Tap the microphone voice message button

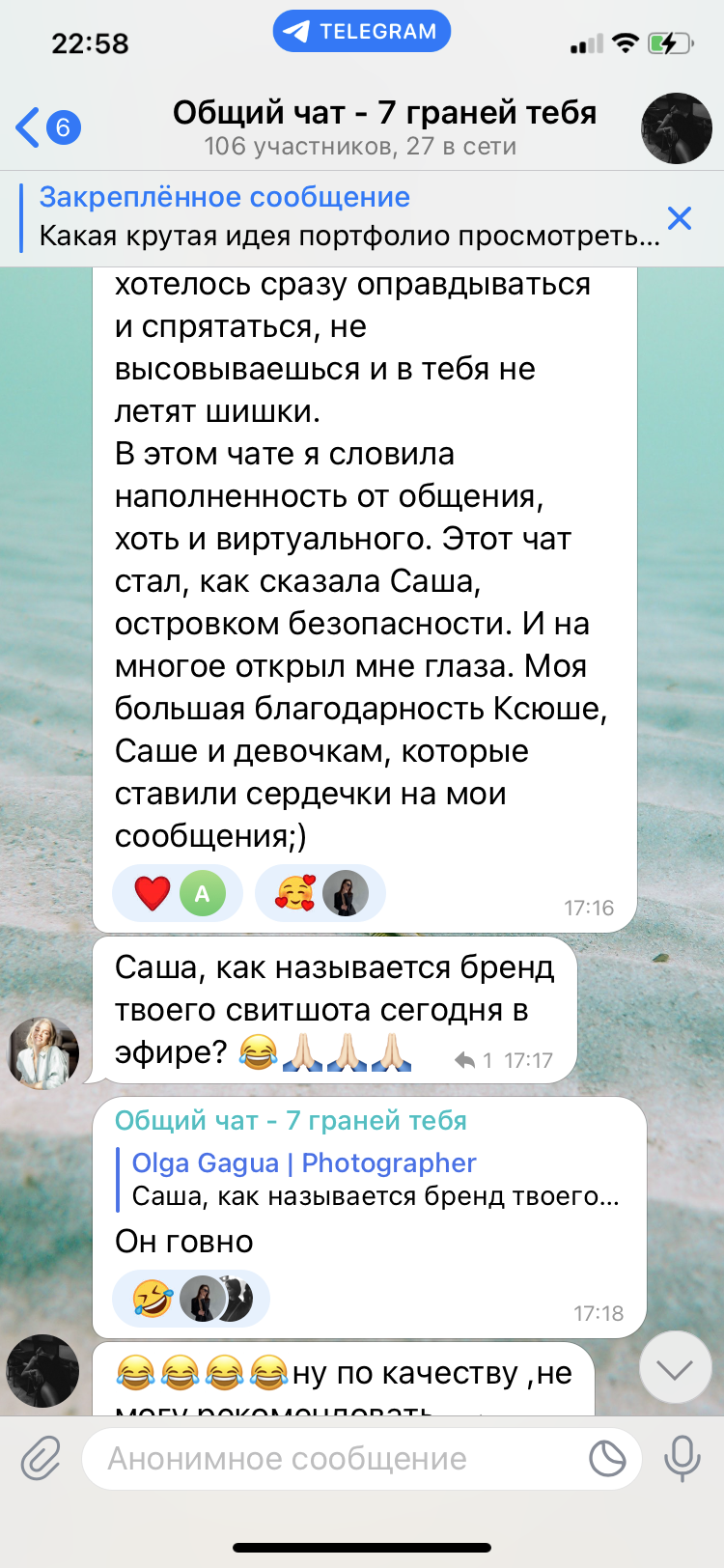pyautogui.click(x=682, y=1458)
